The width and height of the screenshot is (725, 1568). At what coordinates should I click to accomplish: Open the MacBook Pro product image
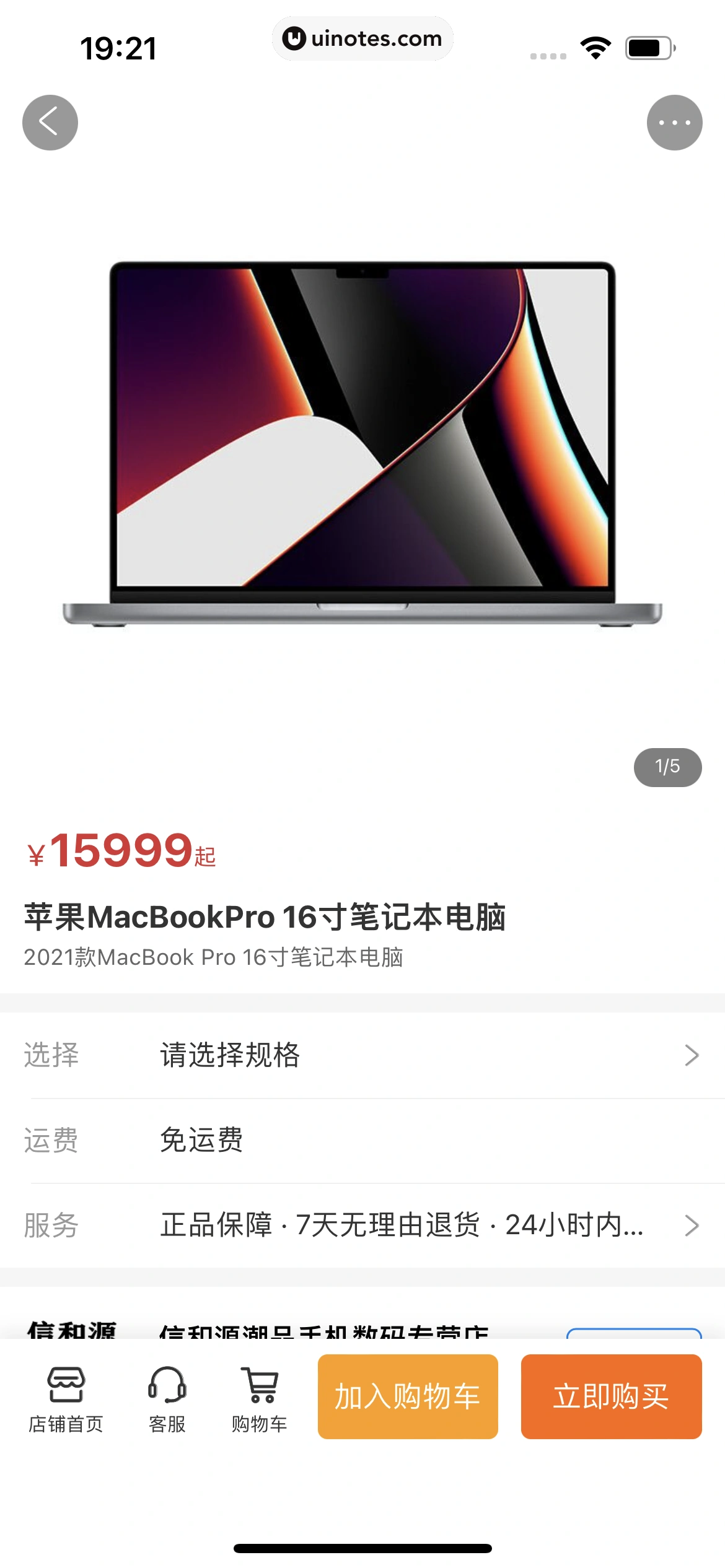point(362,443)
